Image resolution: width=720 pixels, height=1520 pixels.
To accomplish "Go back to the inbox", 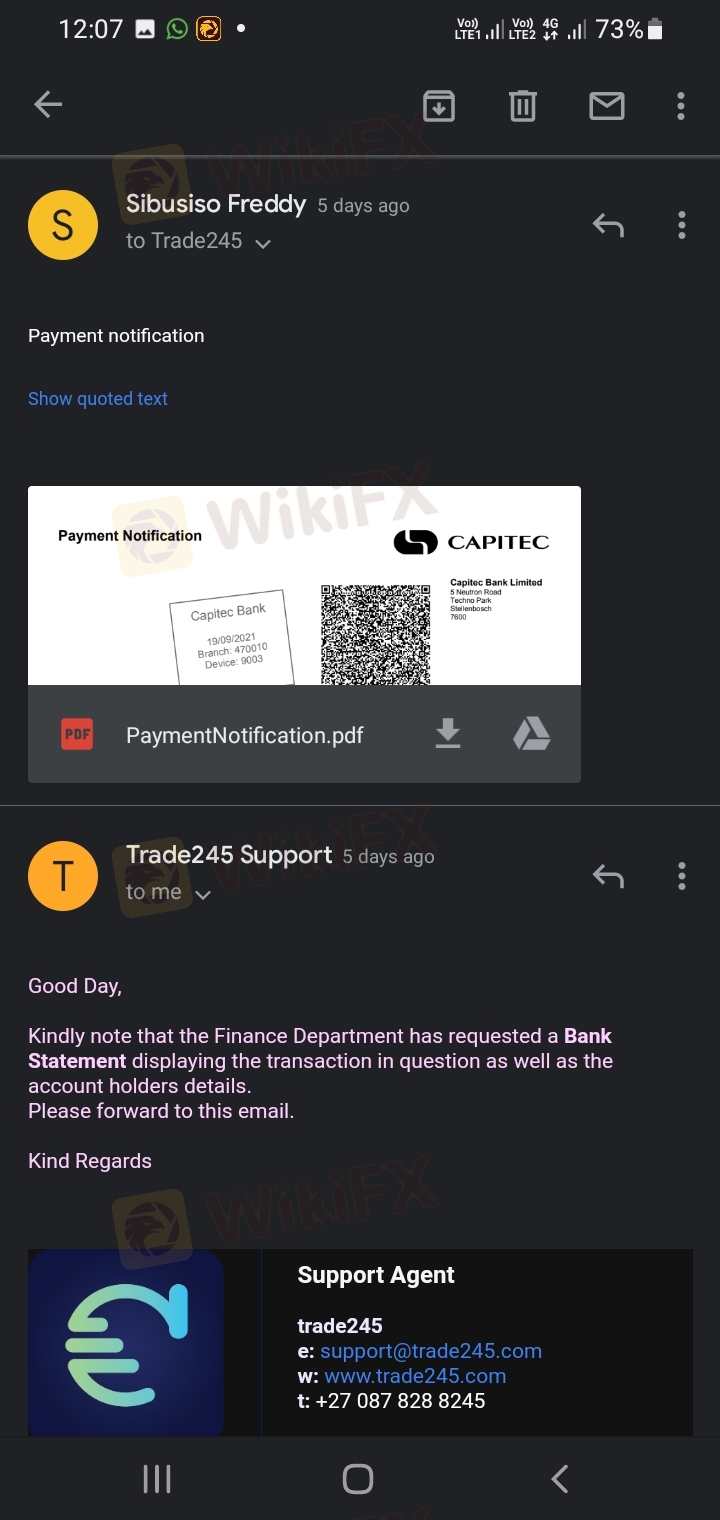I will tap(48, 105).
